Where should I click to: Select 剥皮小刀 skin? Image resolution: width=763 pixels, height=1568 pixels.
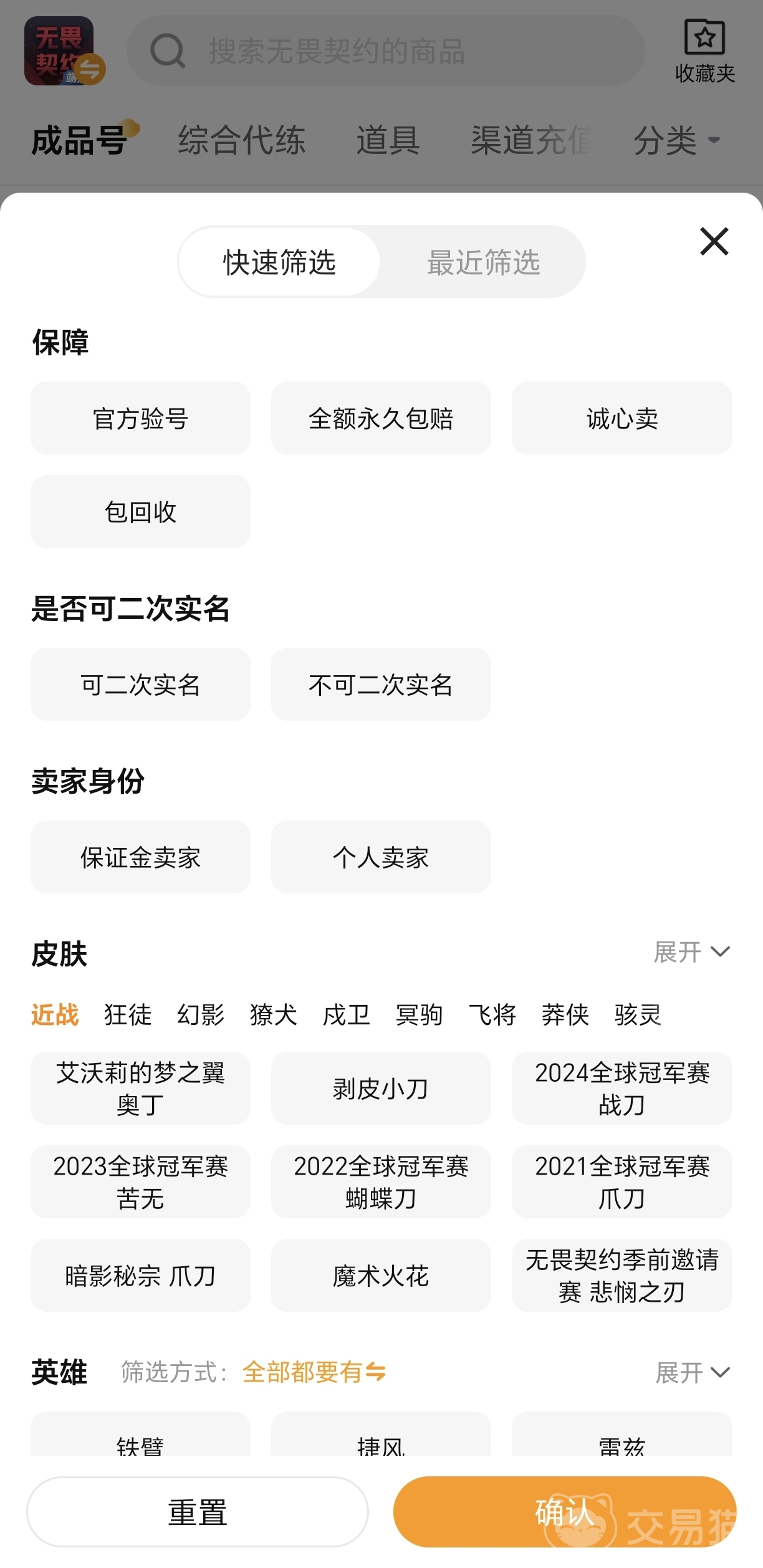coord(381,1089)
